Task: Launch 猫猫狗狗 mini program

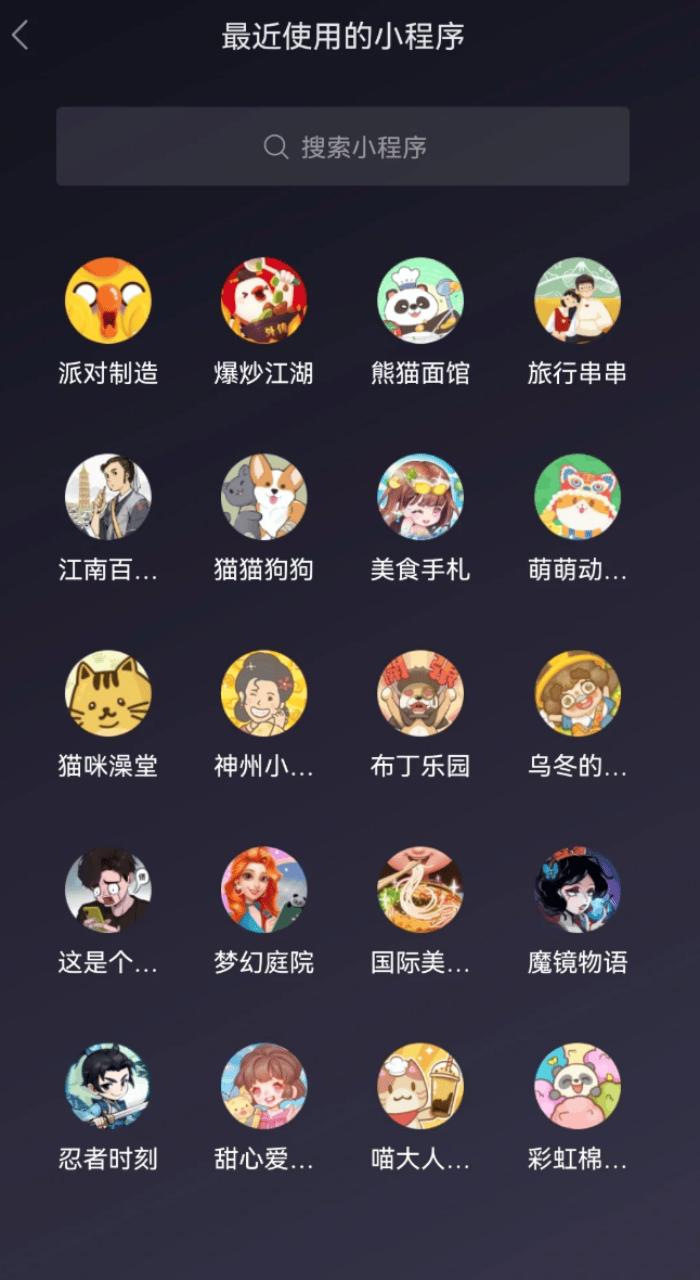Action: (x=264, y=497)
